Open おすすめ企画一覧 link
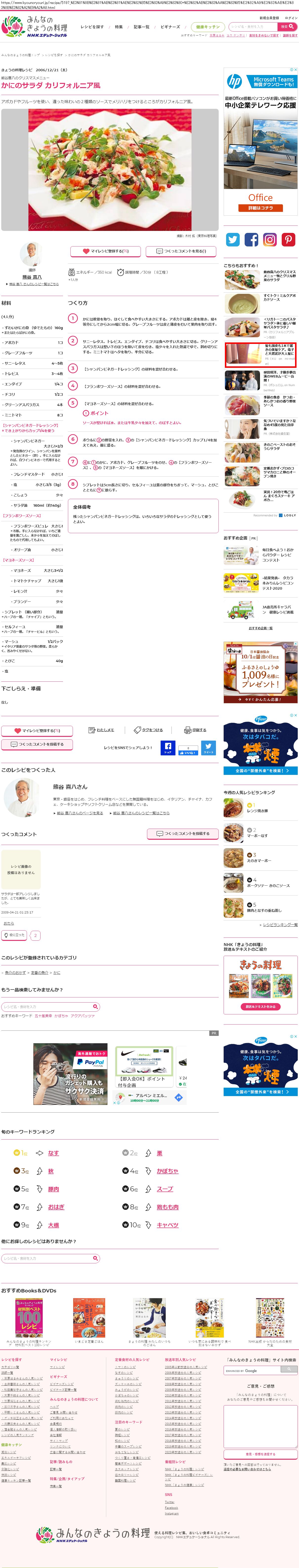The image size is (299, 1568). tap(260, 628)
